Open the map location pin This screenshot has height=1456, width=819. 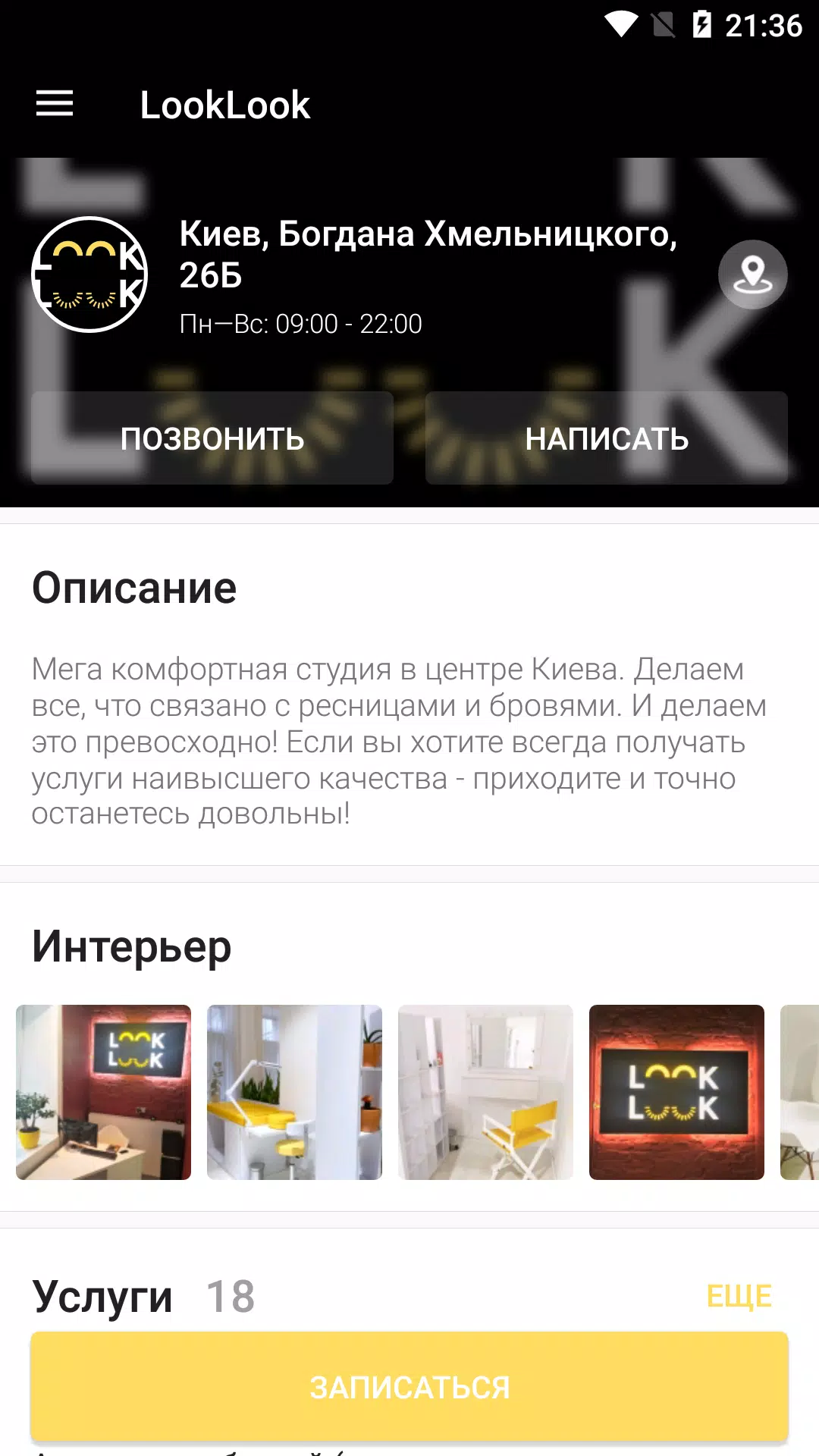752,275
